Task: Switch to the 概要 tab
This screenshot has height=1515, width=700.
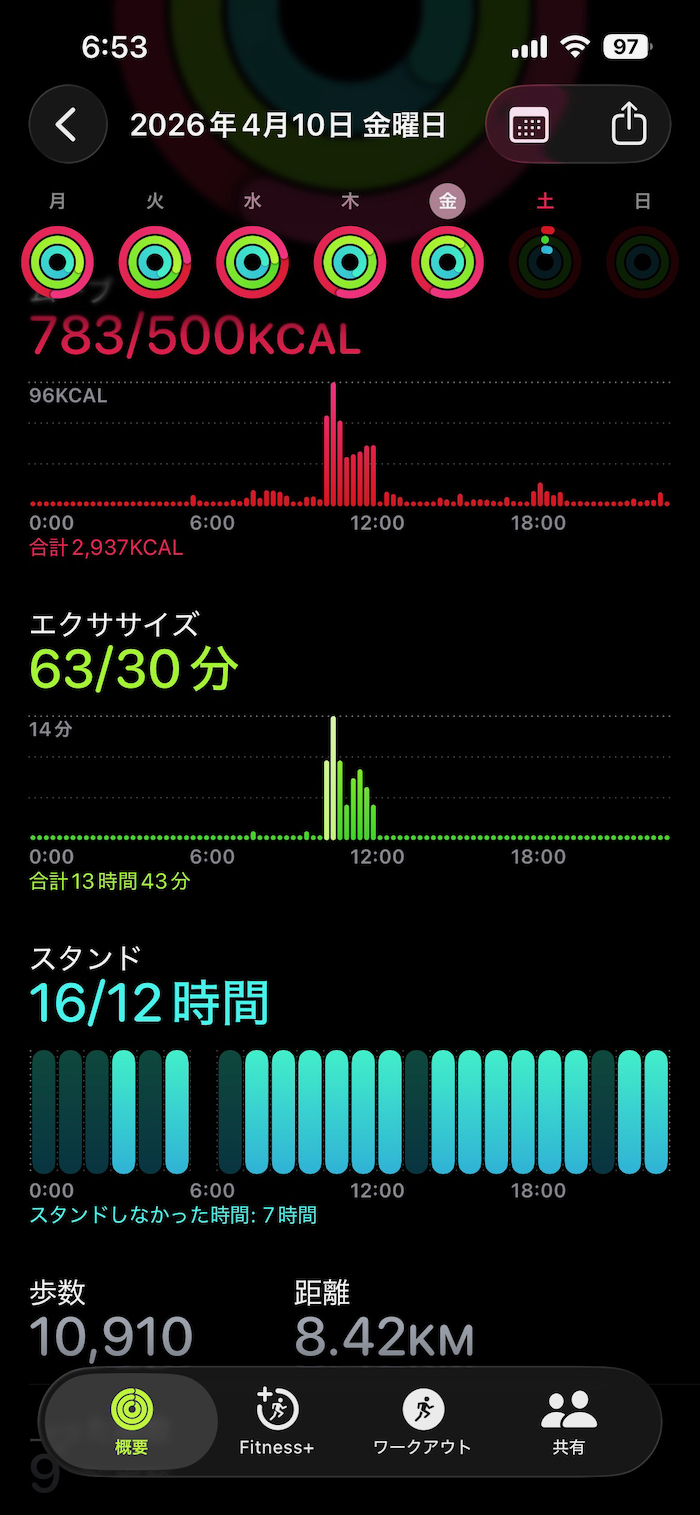Action: [x=131, y=1421]
